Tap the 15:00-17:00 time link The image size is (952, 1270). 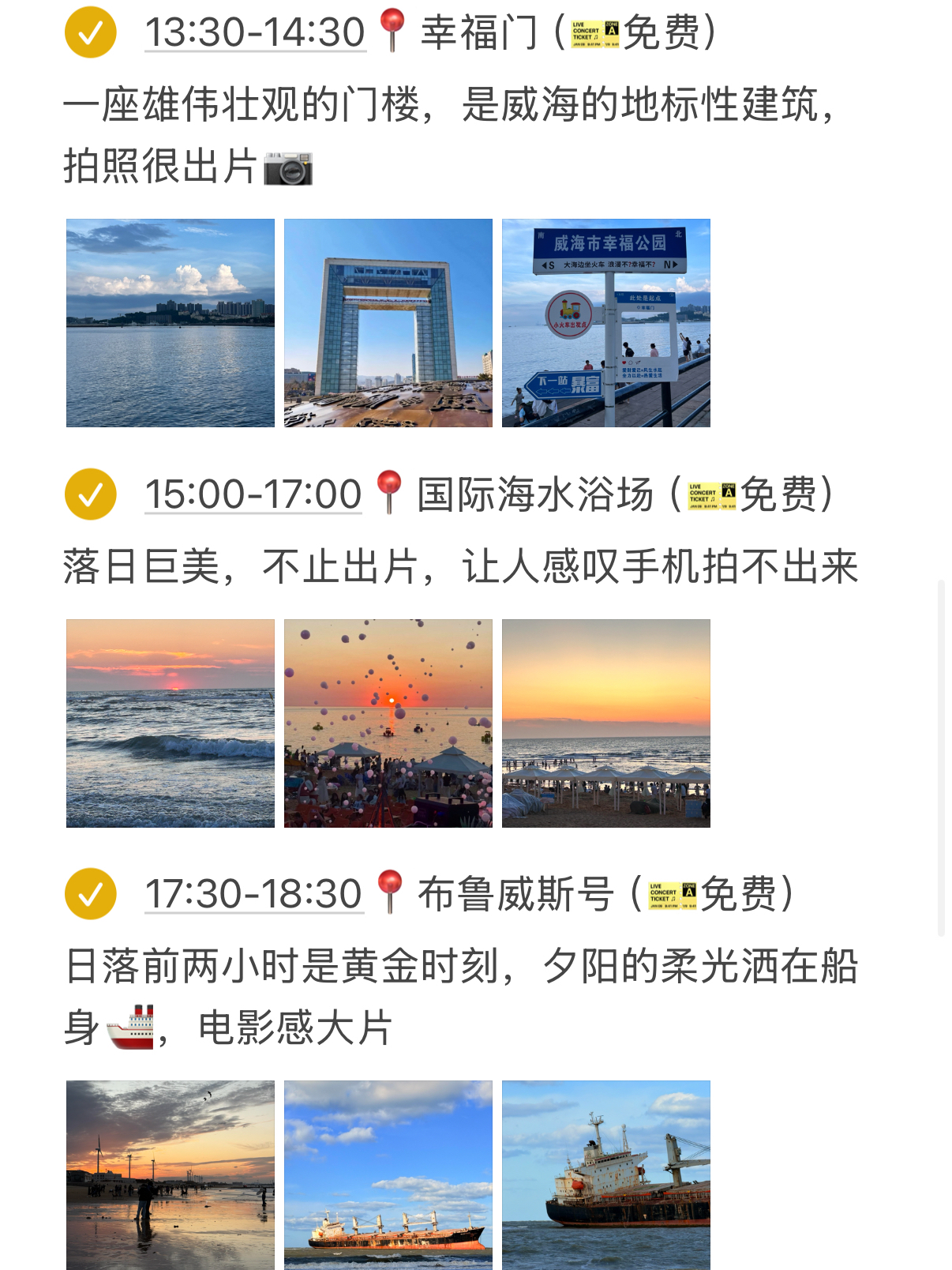tap(253, 495)
